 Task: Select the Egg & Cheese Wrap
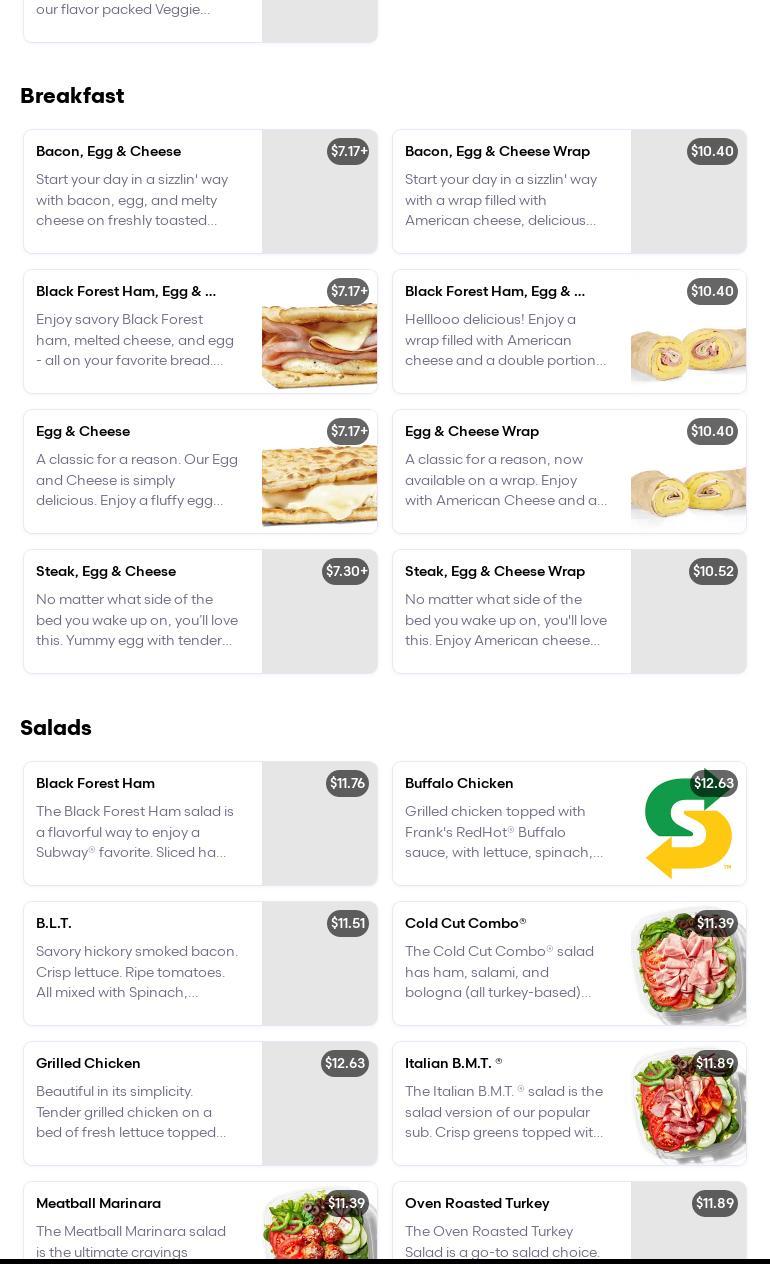[x=569, y=471]
